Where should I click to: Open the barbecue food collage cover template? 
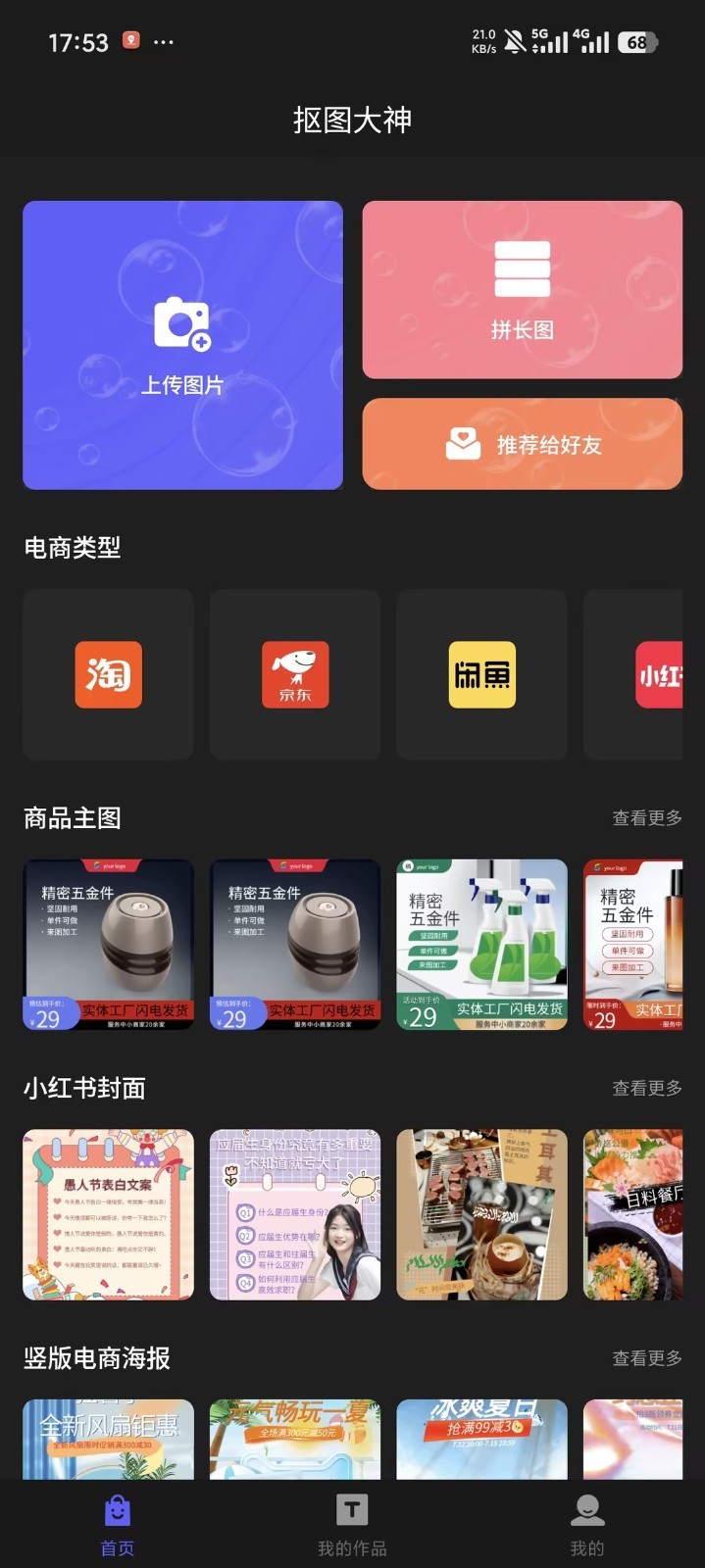pos(481,1215)
